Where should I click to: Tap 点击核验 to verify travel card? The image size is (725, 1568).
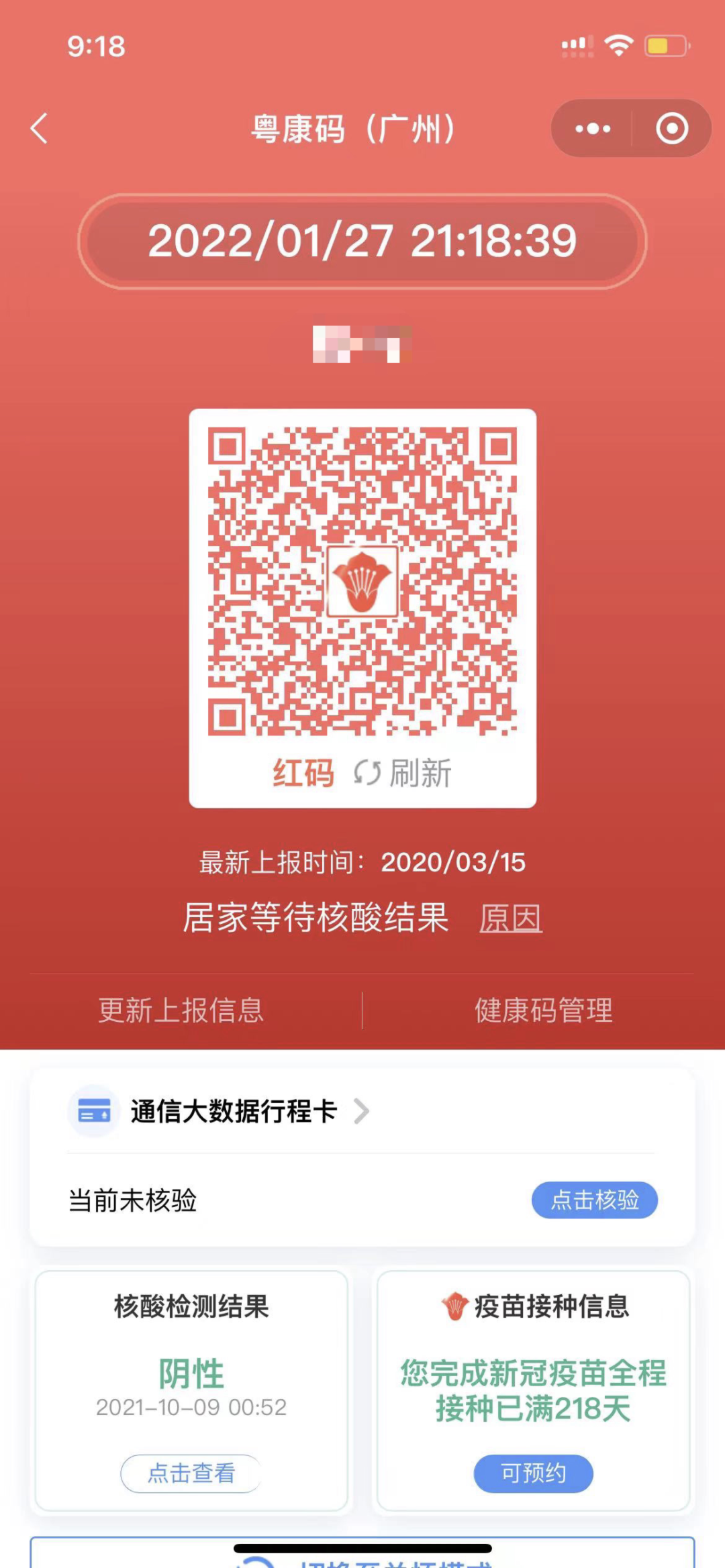click(594, 1200)
